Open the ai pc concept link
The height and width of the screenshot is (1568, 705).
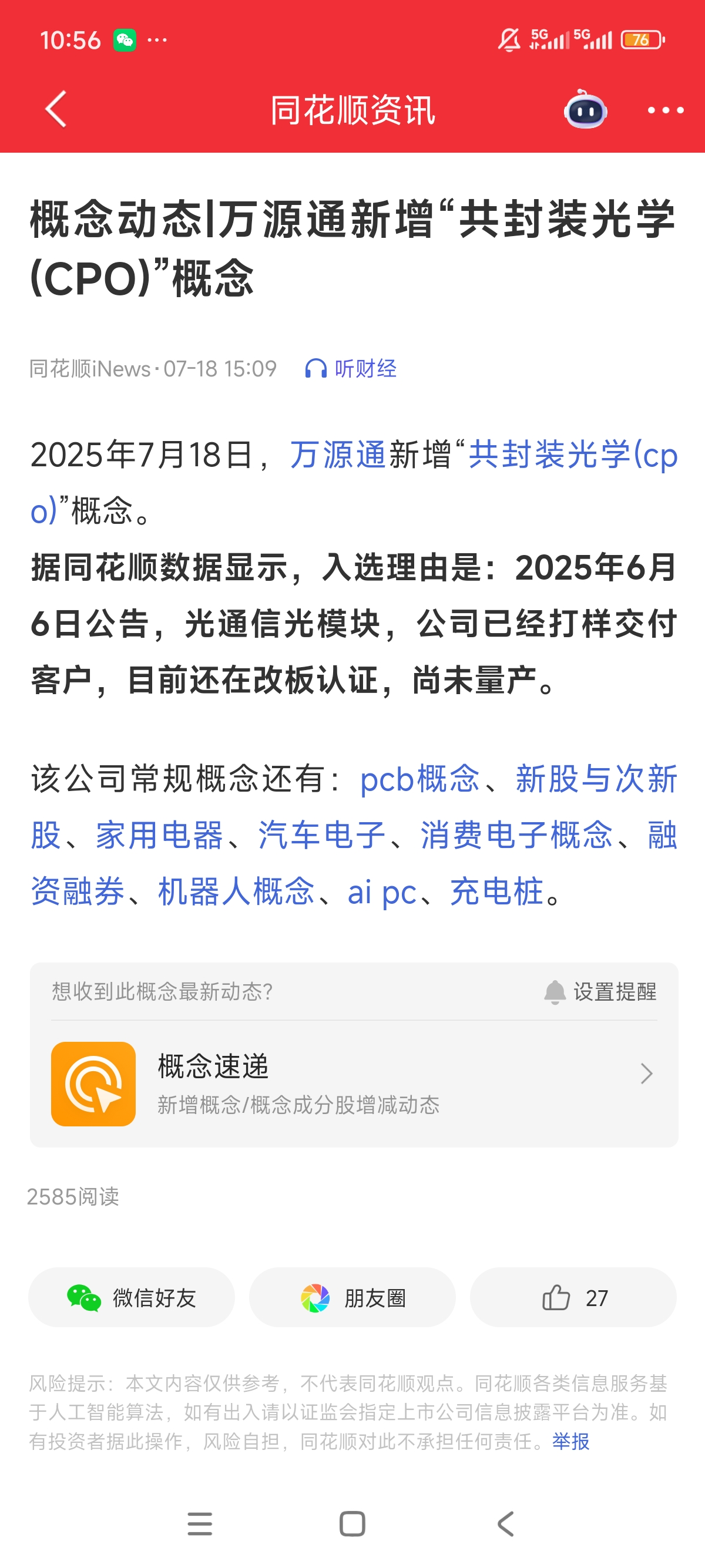382,891
